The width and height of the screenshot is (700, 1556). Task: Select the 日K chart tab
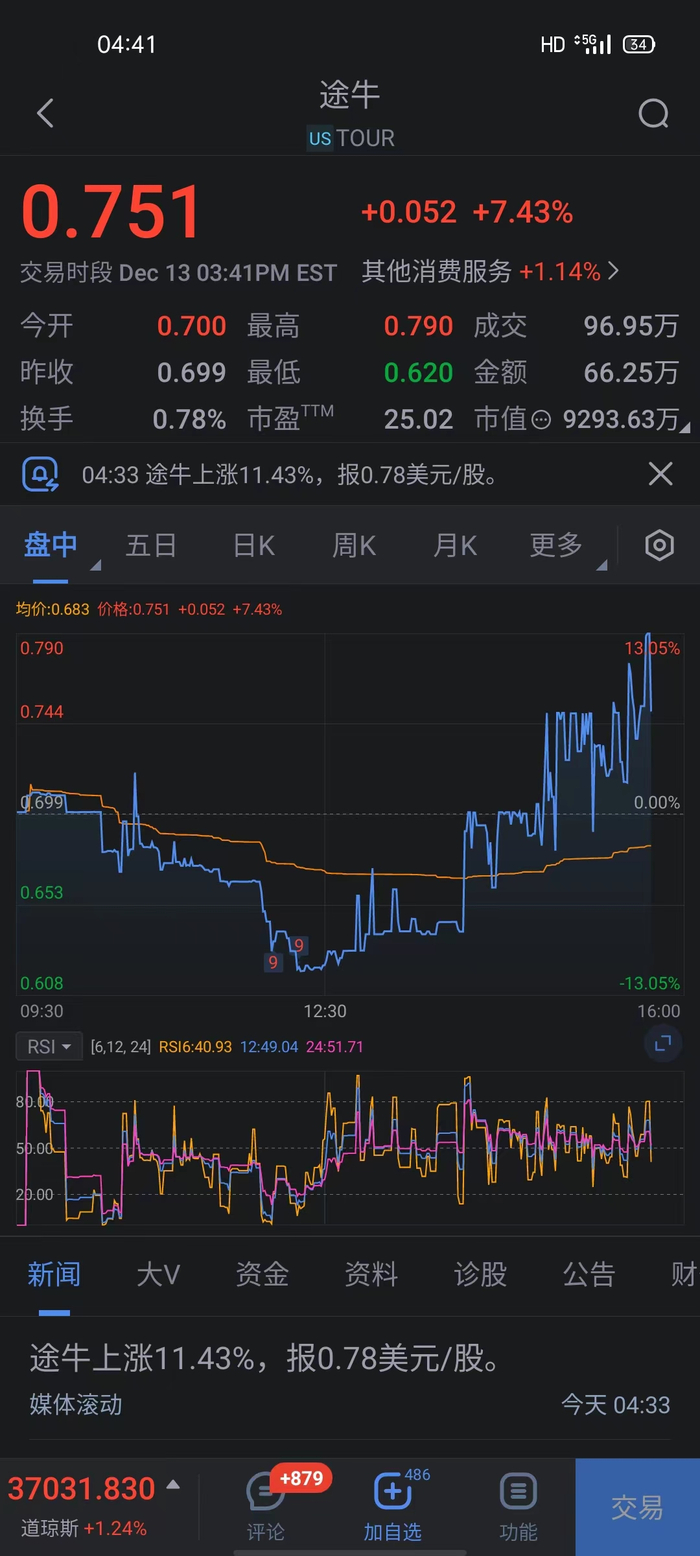coord(253,545)
